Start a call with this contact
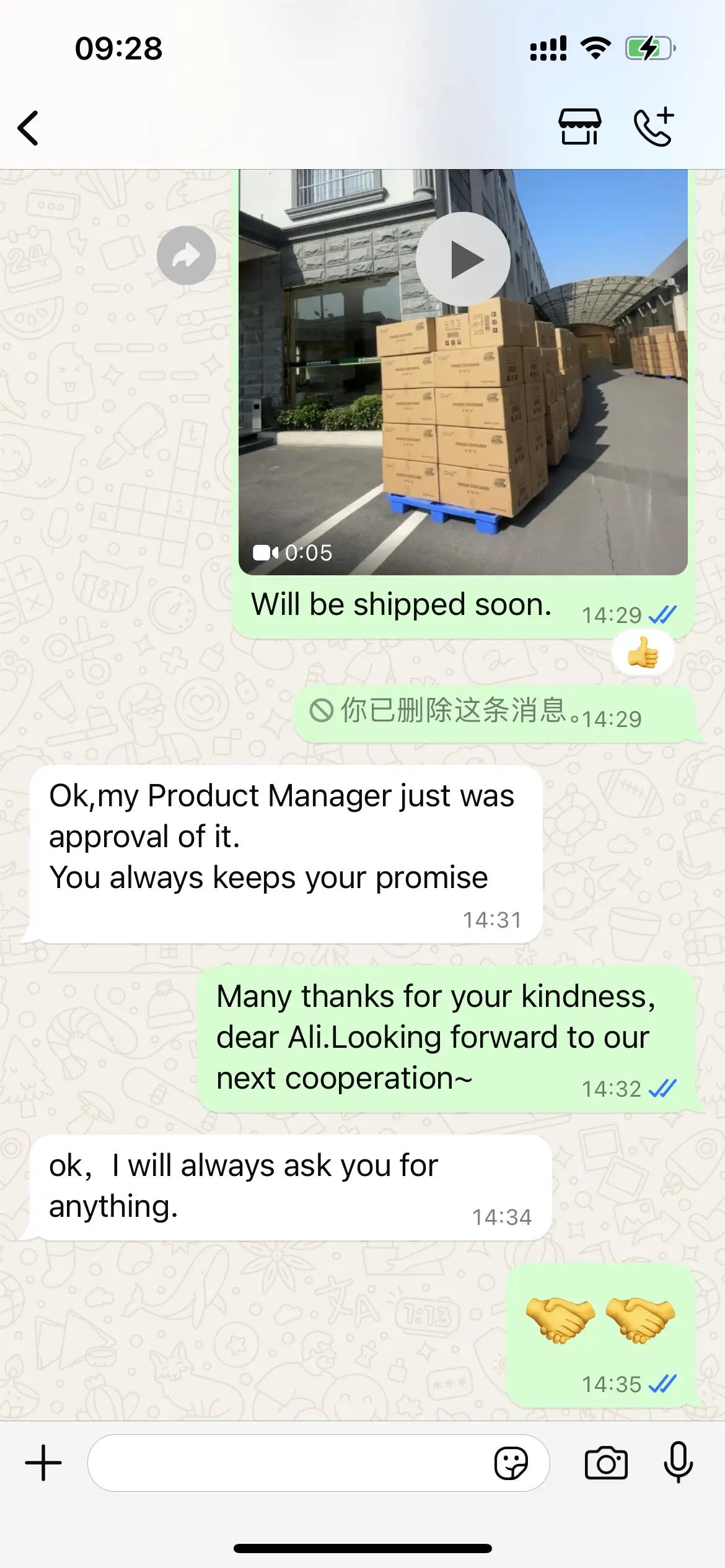This screenshot has width=725, height=1568. (654, 127)
